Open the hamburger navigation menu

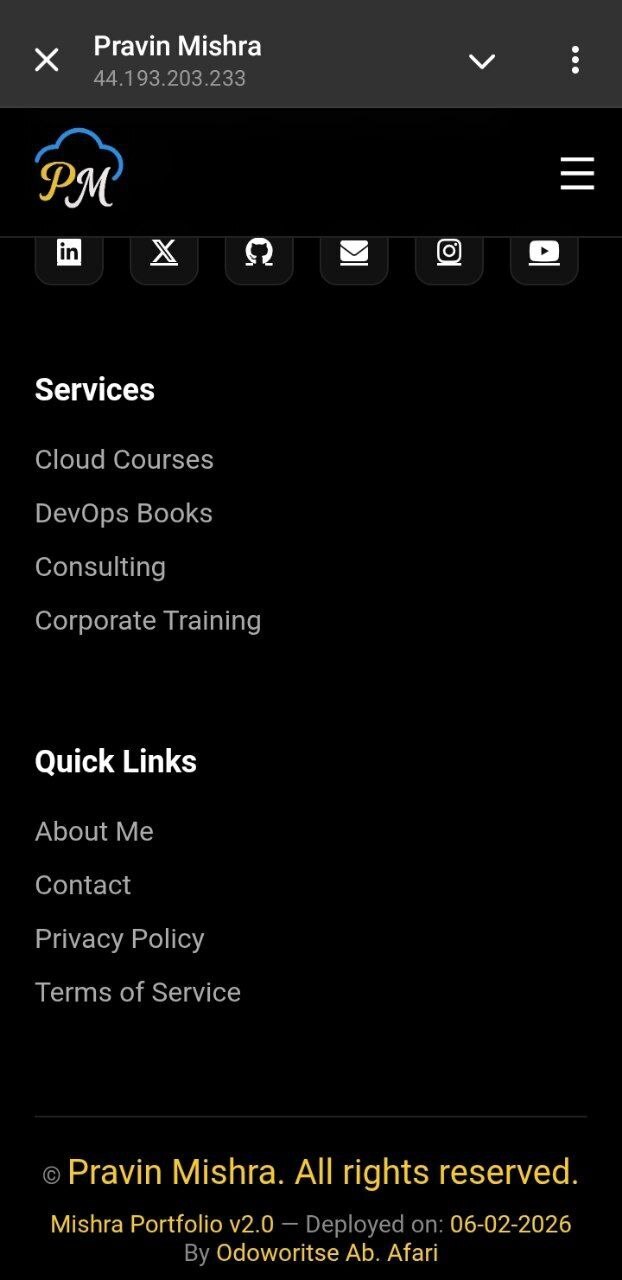point(577,173)
